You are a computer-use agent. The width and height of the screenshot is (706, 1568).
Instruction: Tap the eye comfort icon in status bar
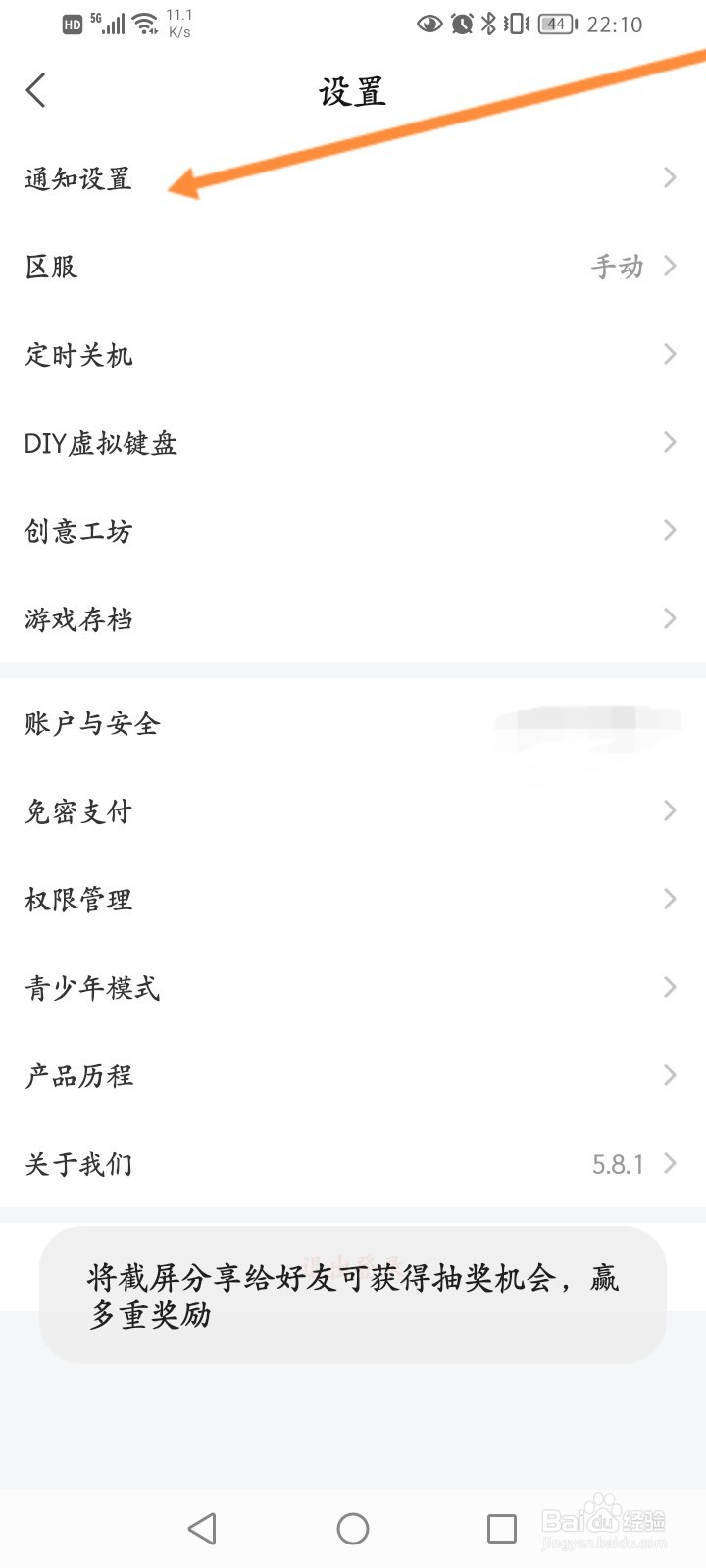pos(429,24)
